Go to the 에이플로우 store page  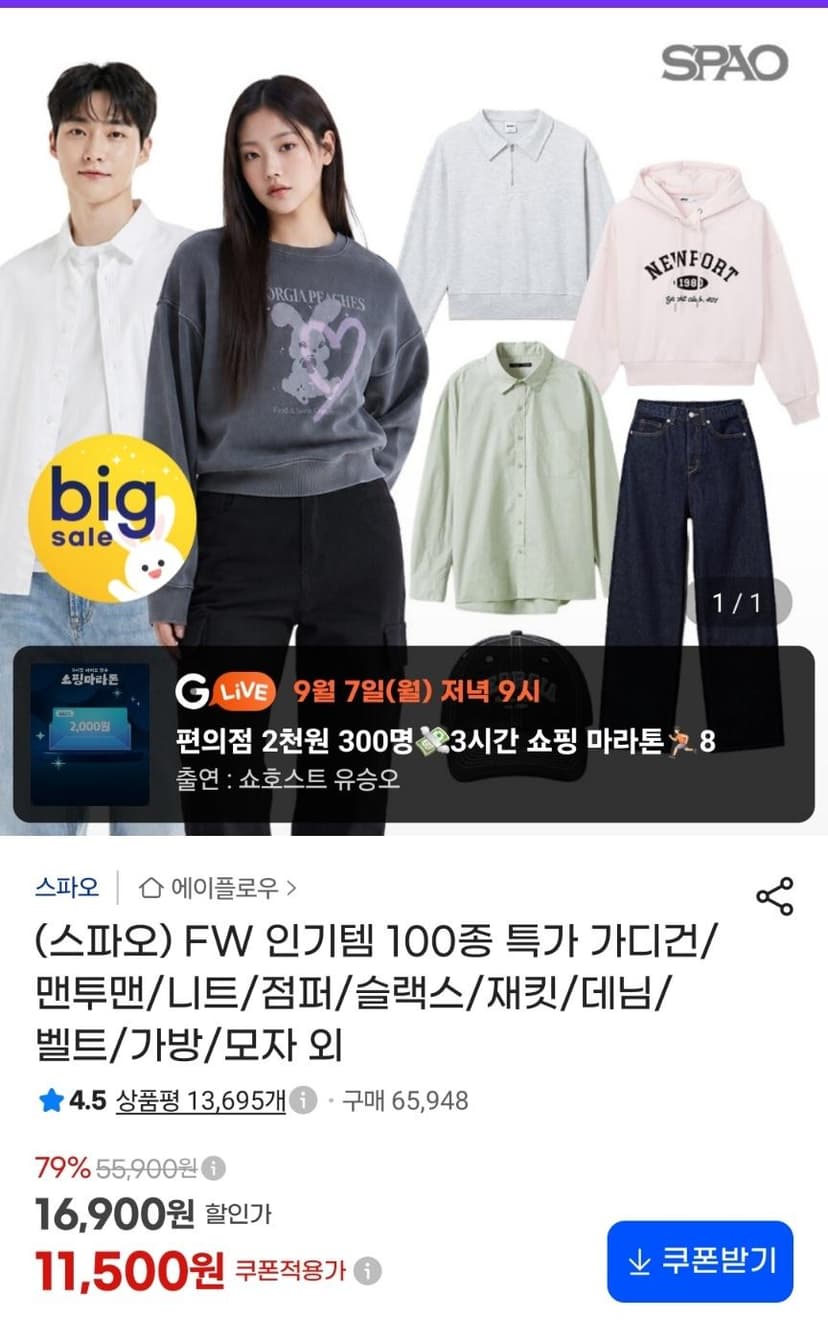click(x=217, y=887)
